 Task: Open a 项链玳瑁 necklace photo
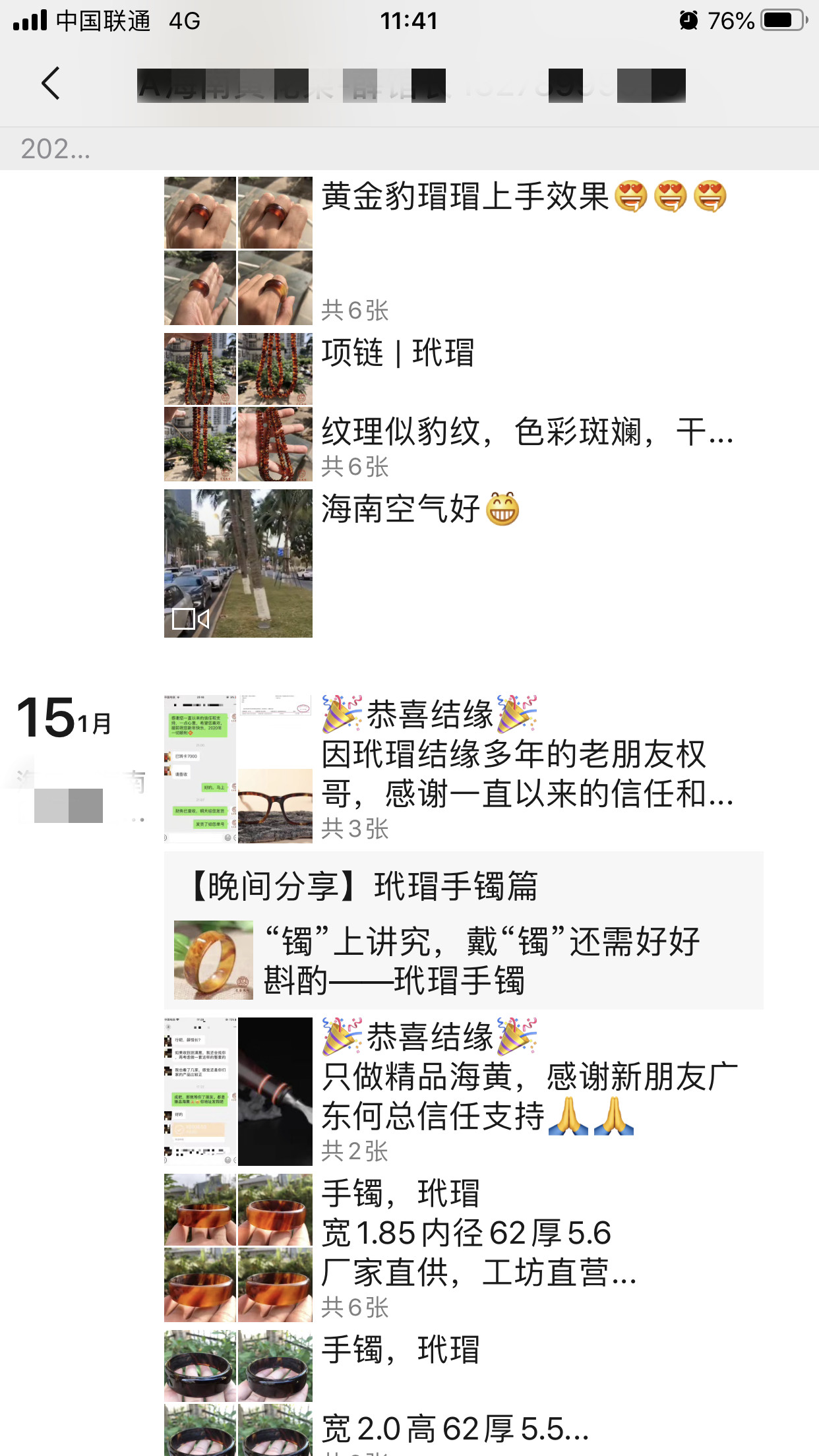200,369
